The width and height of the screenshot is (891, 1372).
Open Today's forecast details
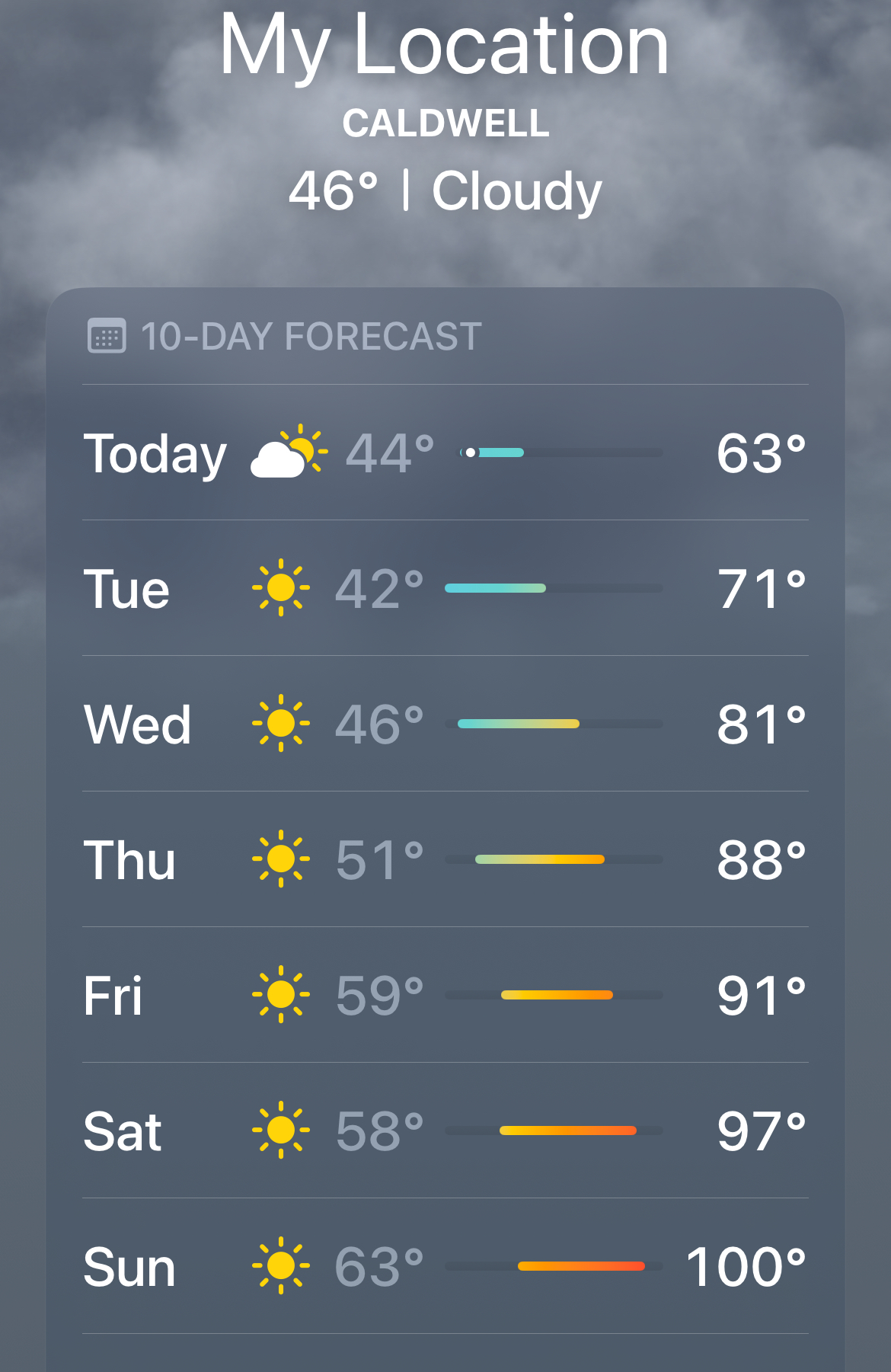445,453
